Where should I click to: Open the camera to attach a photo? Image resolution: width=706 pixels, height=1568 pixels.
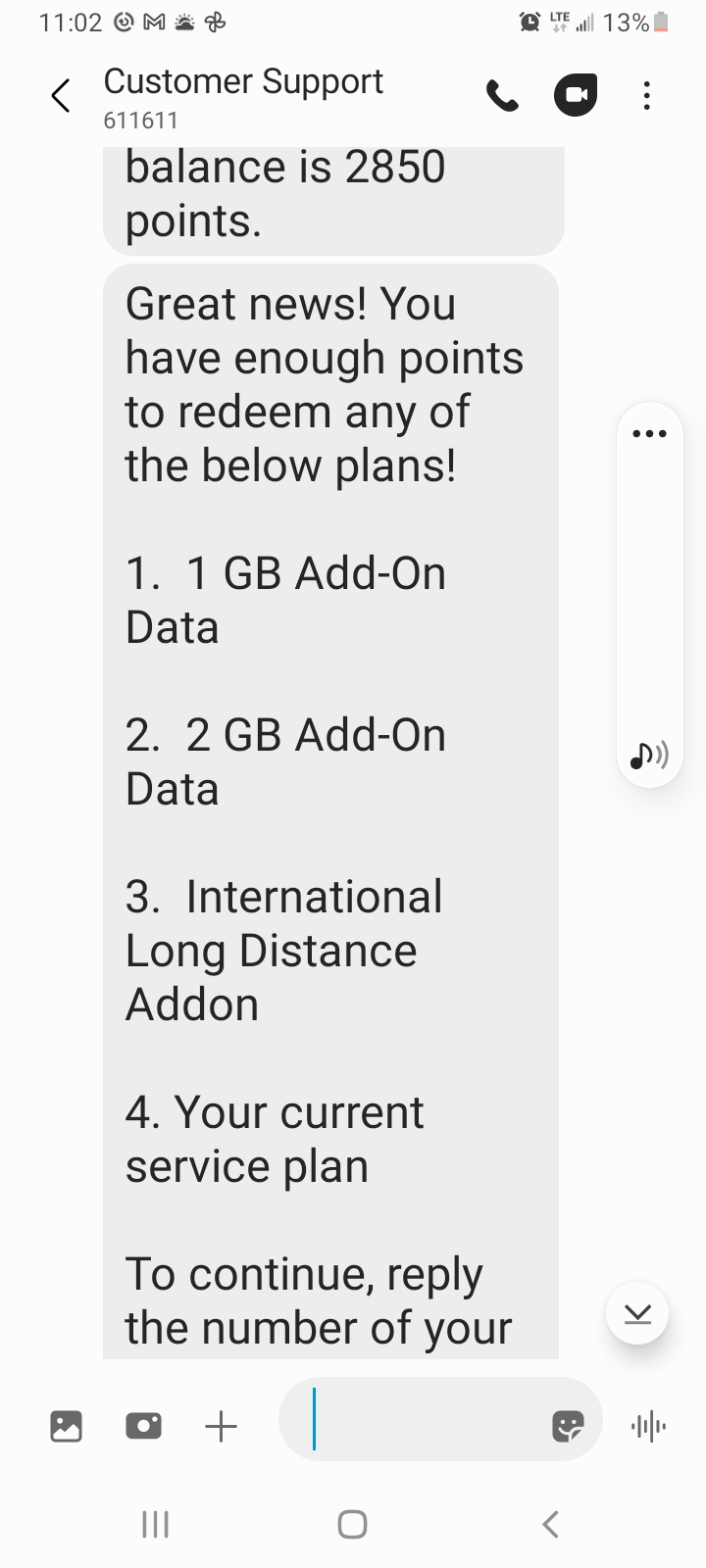click(143, 1426)
